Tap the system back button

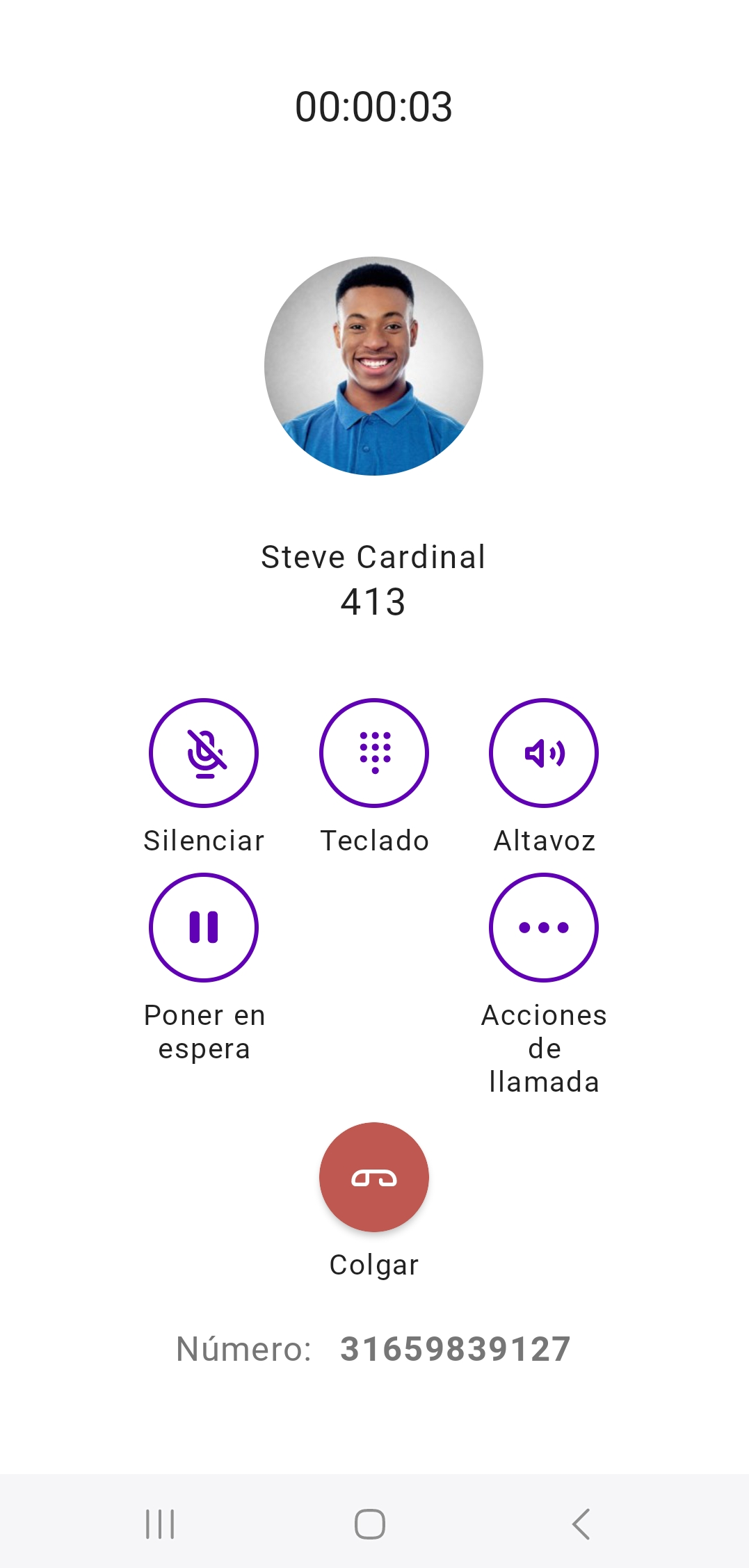click(581, 1524)
